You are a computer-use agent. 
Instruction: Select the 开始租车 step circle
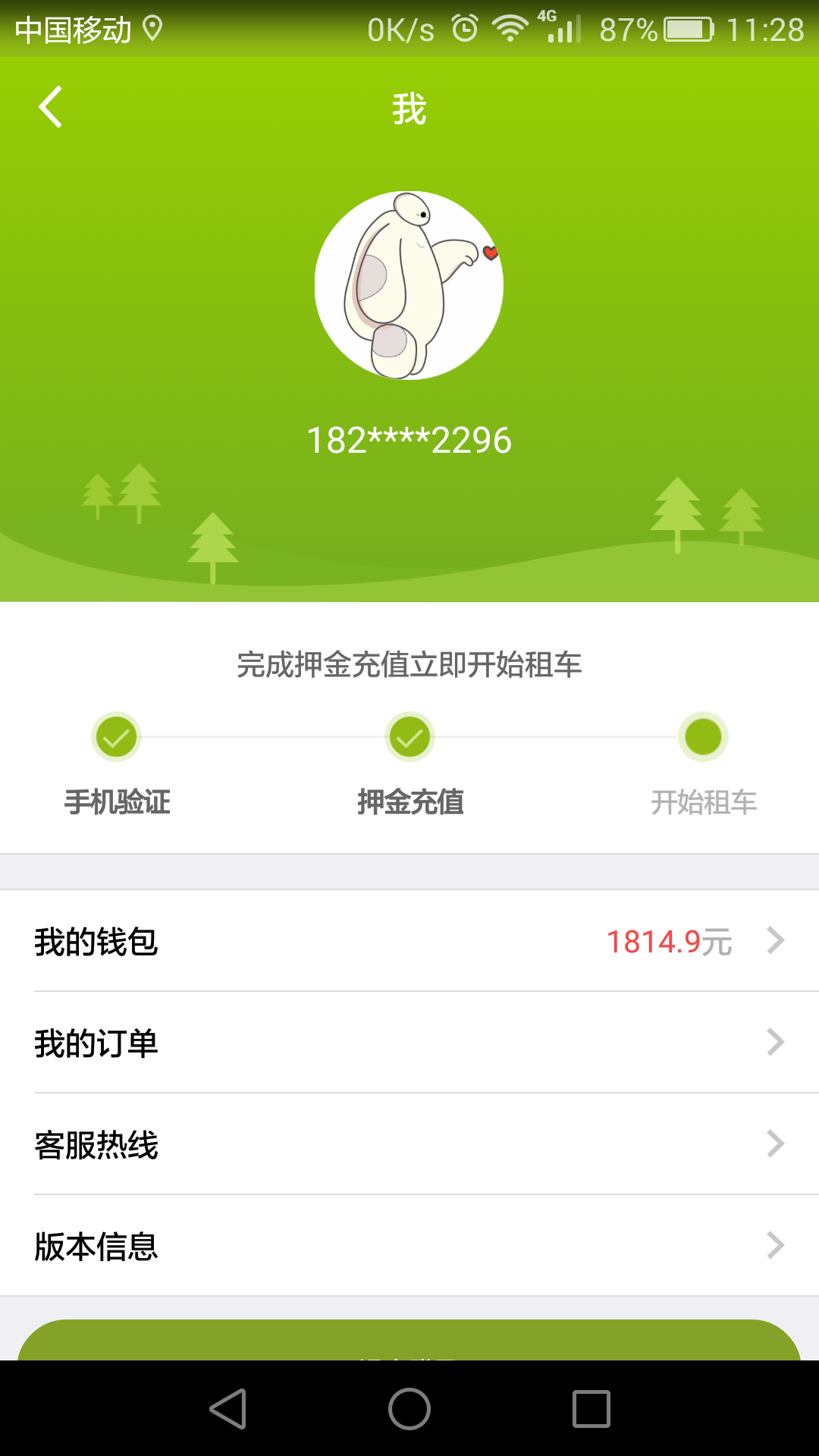click(704, 736)
